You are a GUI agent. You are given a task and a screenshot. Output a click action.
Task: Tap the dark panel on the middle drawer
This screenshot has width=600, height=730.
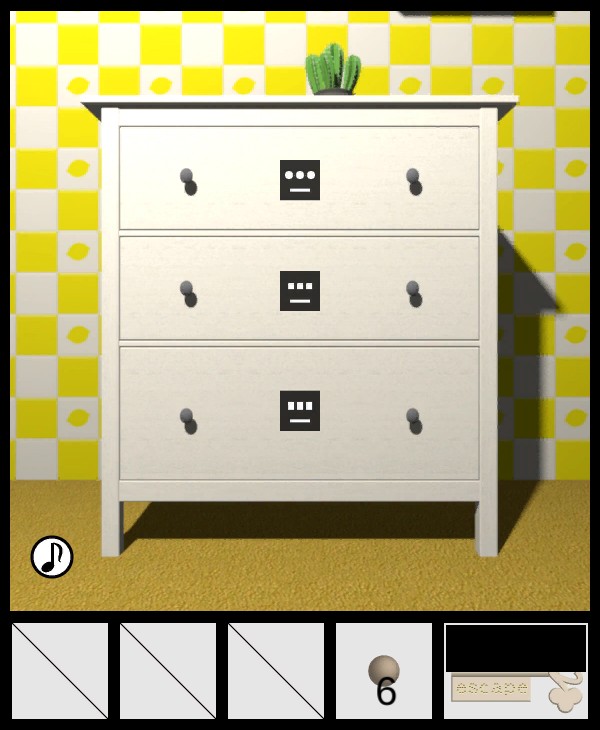(x=300, y=291)
